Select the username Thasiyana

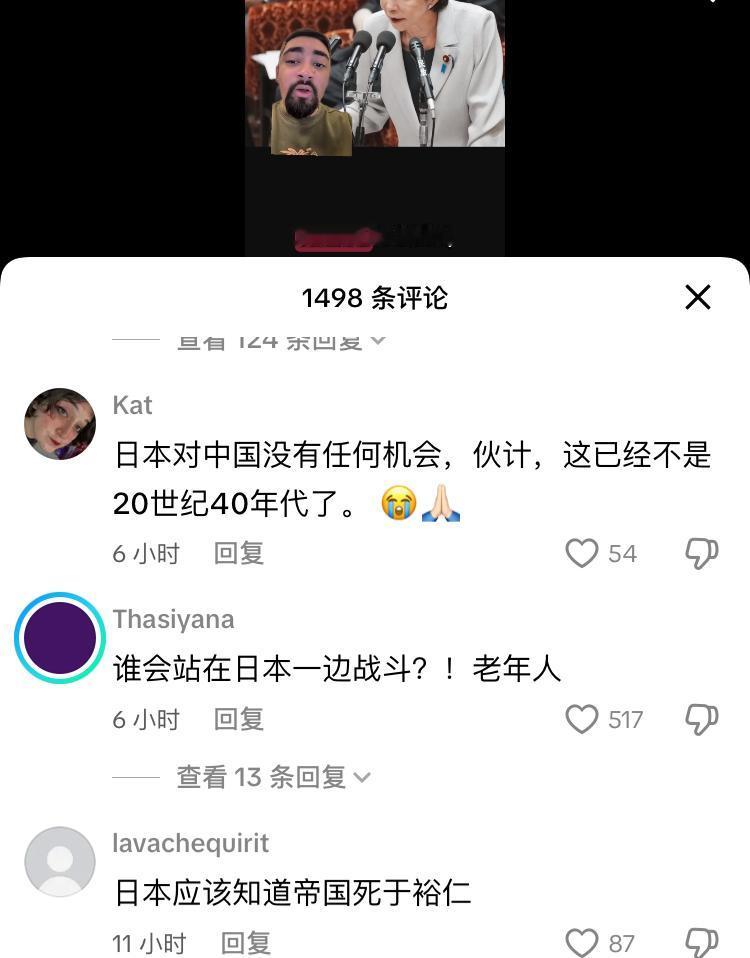[174, 618]
